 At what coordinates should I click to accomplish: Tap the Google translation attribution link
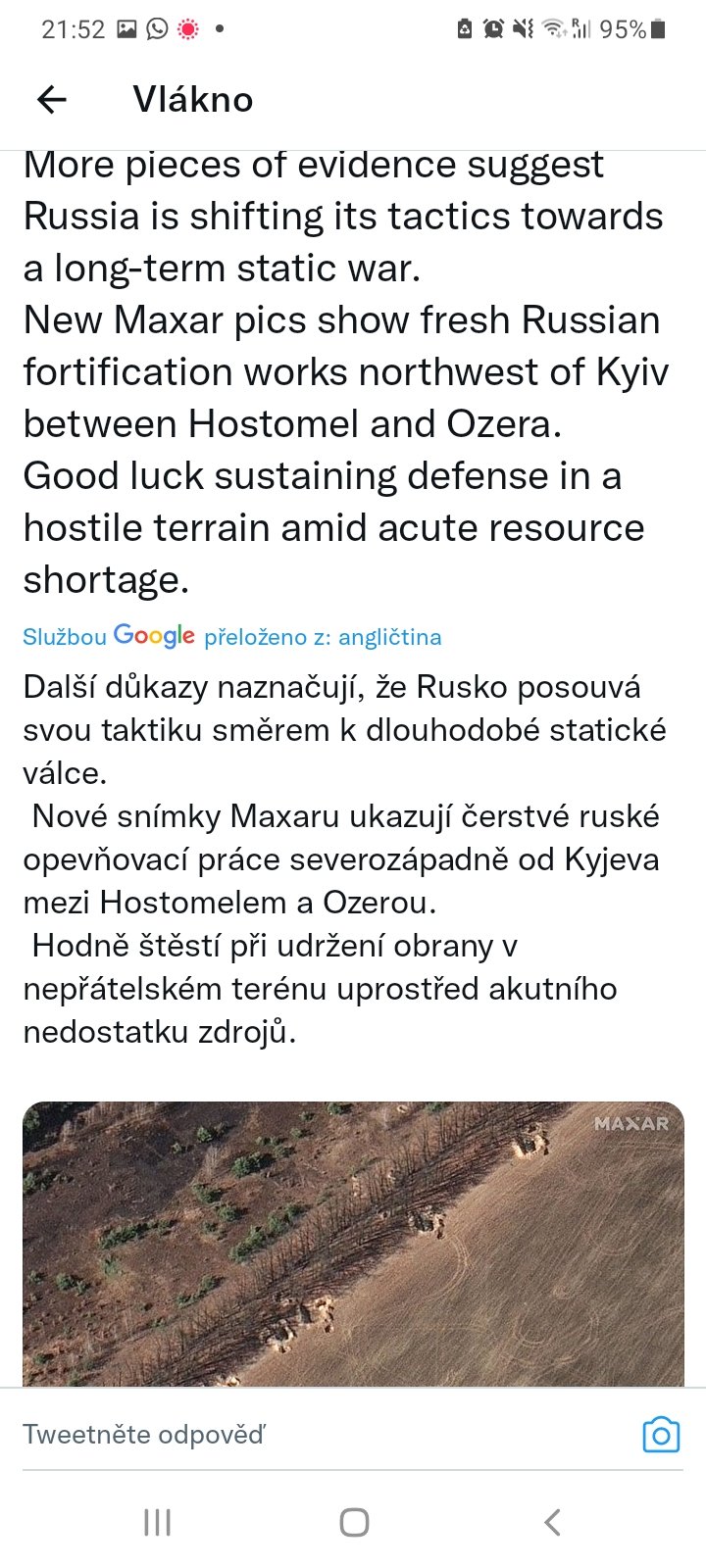pyautogui.click(x=232, y=637)
